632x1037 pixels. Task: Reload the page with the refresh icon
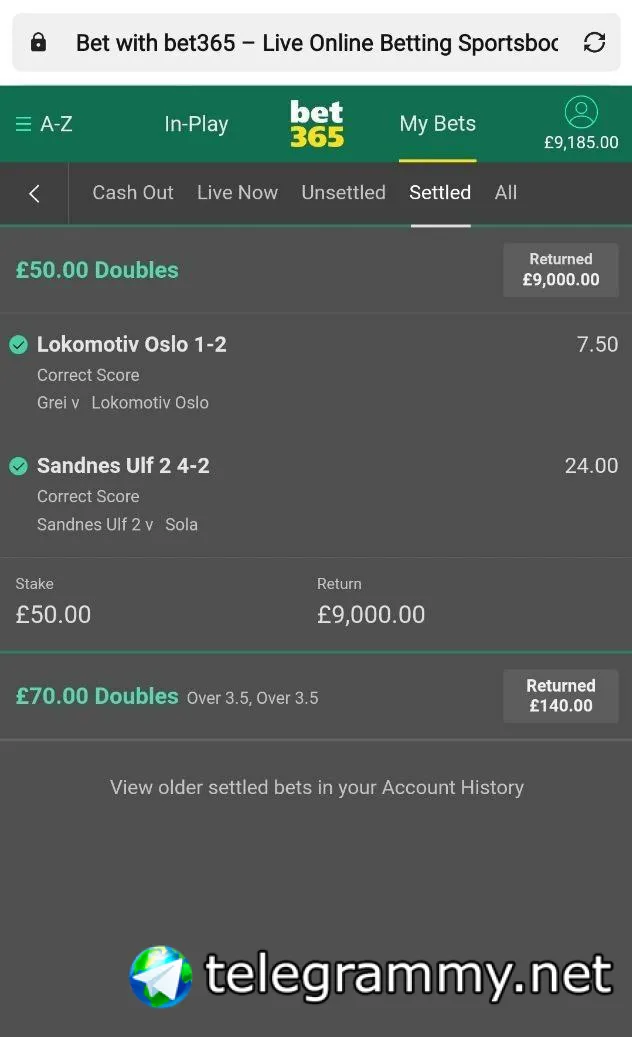click(594, 42)
